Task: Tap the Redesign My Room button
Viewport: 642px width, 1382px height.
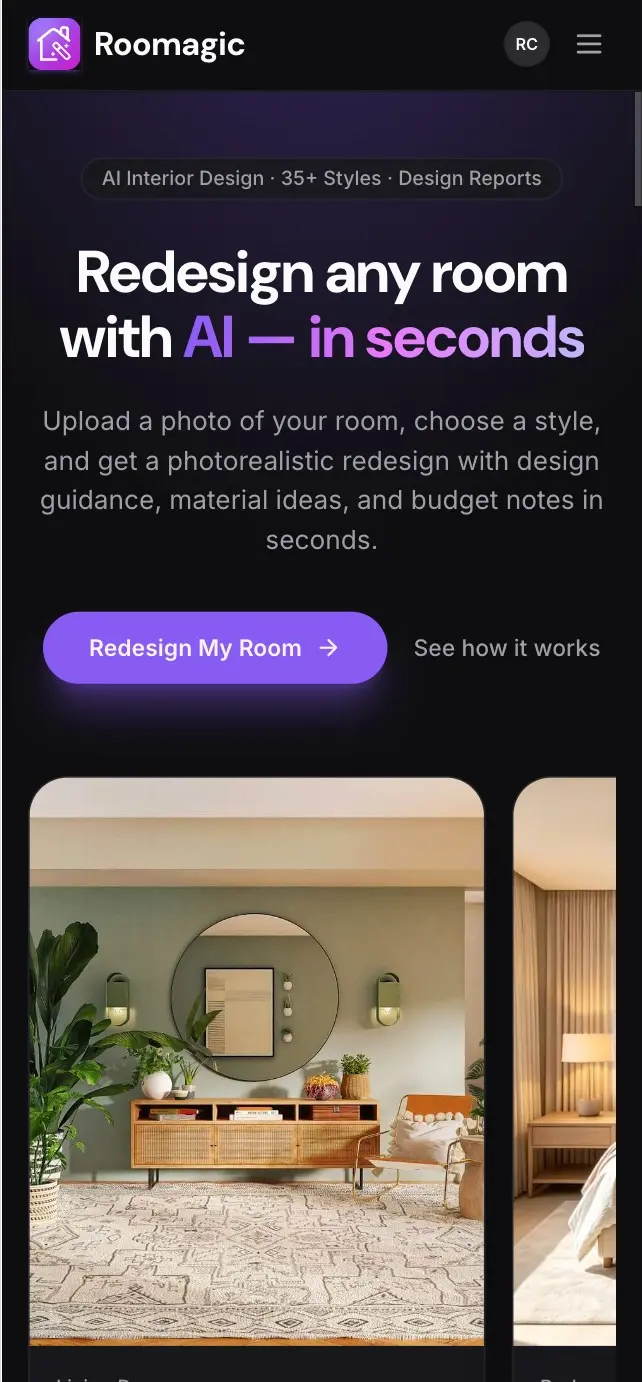Action: click(x=215, y=648)
